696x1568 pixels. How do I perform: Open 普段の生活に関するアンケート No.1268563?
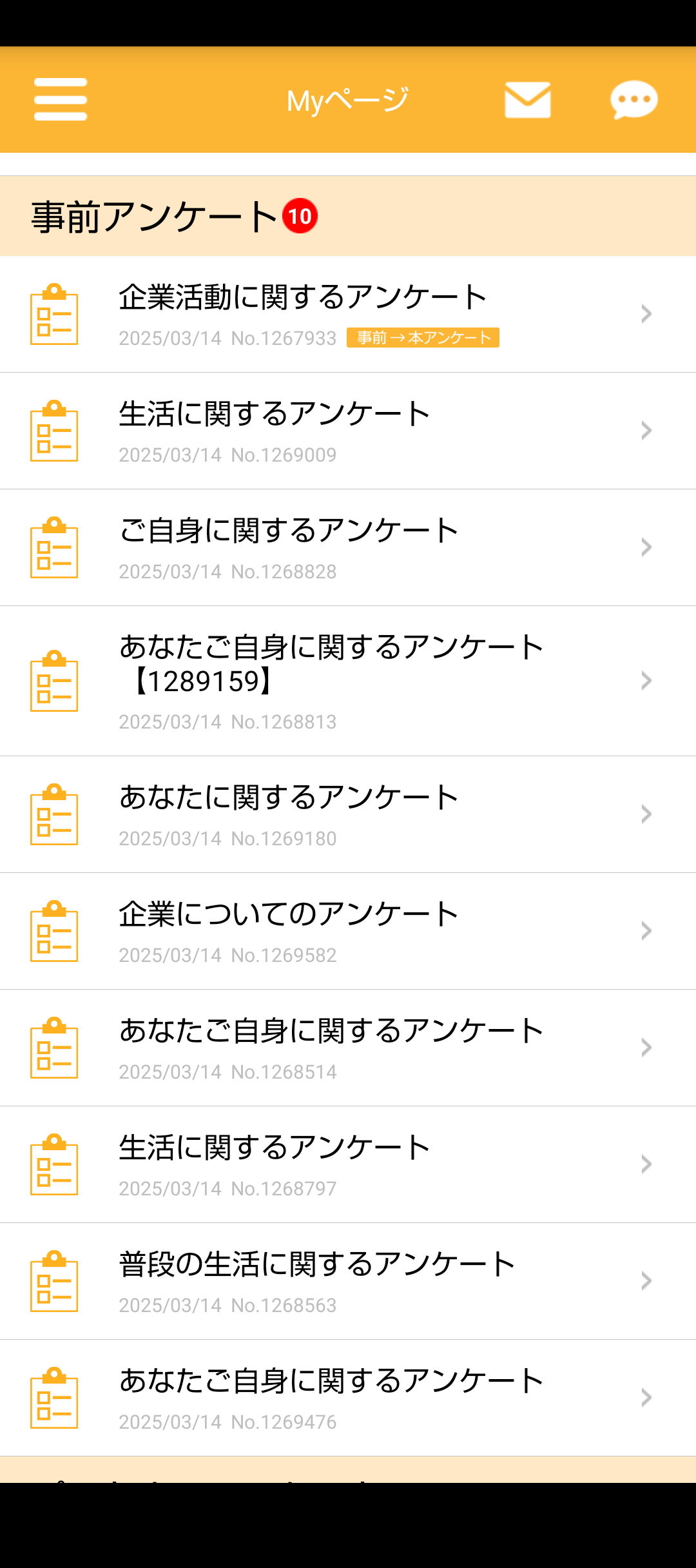click(x=348, y=1281)
